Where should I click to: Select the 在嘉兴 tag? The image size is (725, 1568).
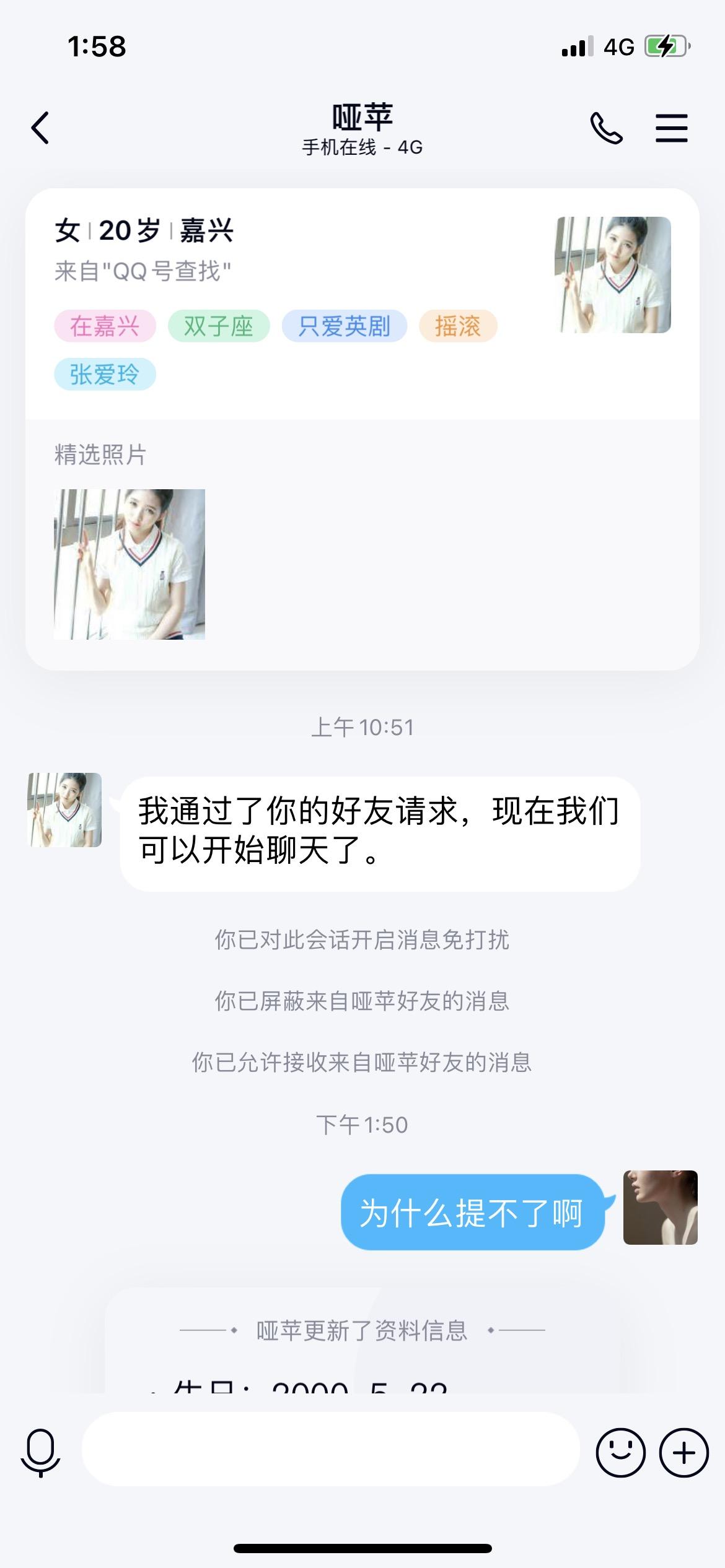click(105, 326)
